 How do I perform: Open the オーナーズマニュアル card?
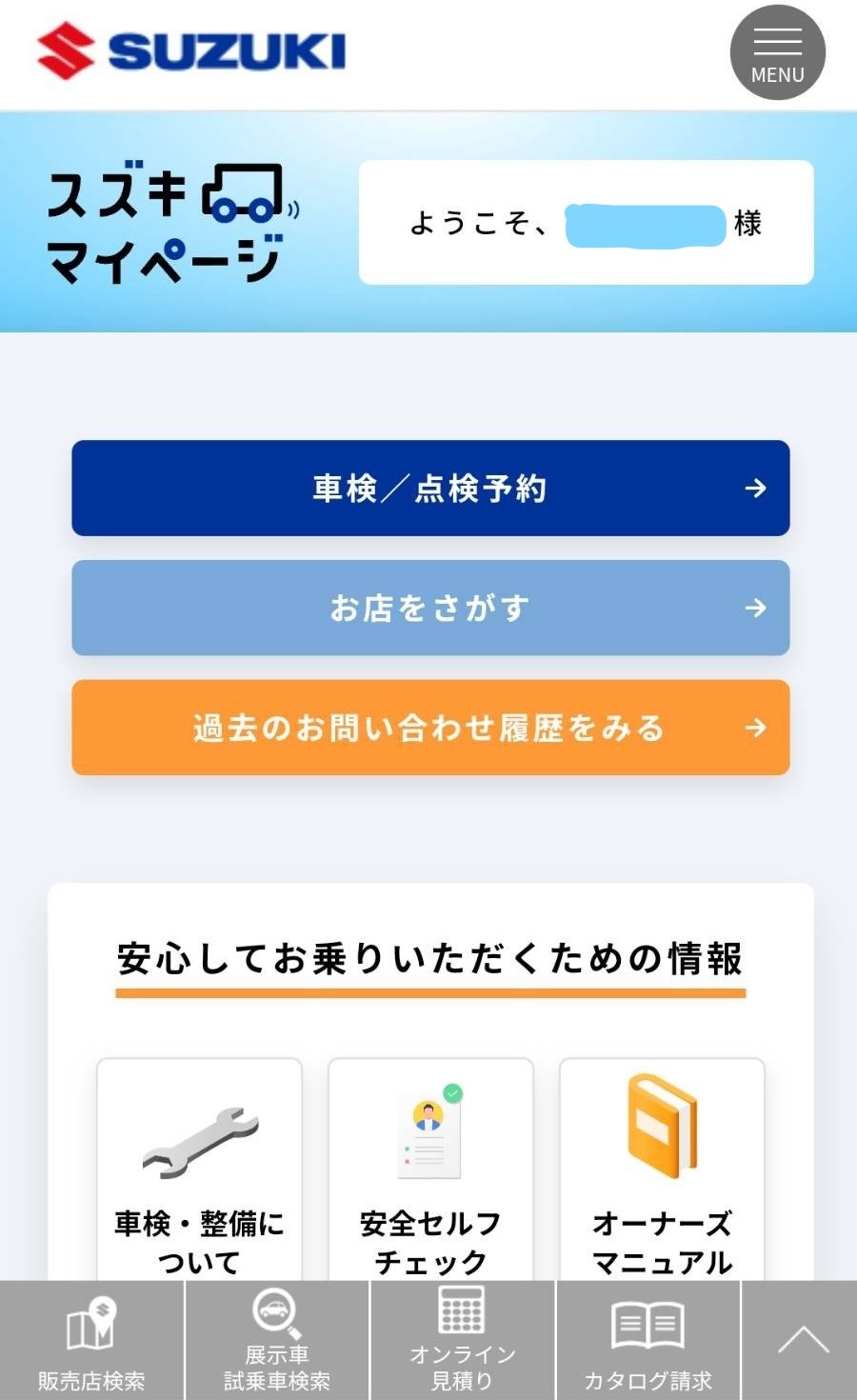662,1170
